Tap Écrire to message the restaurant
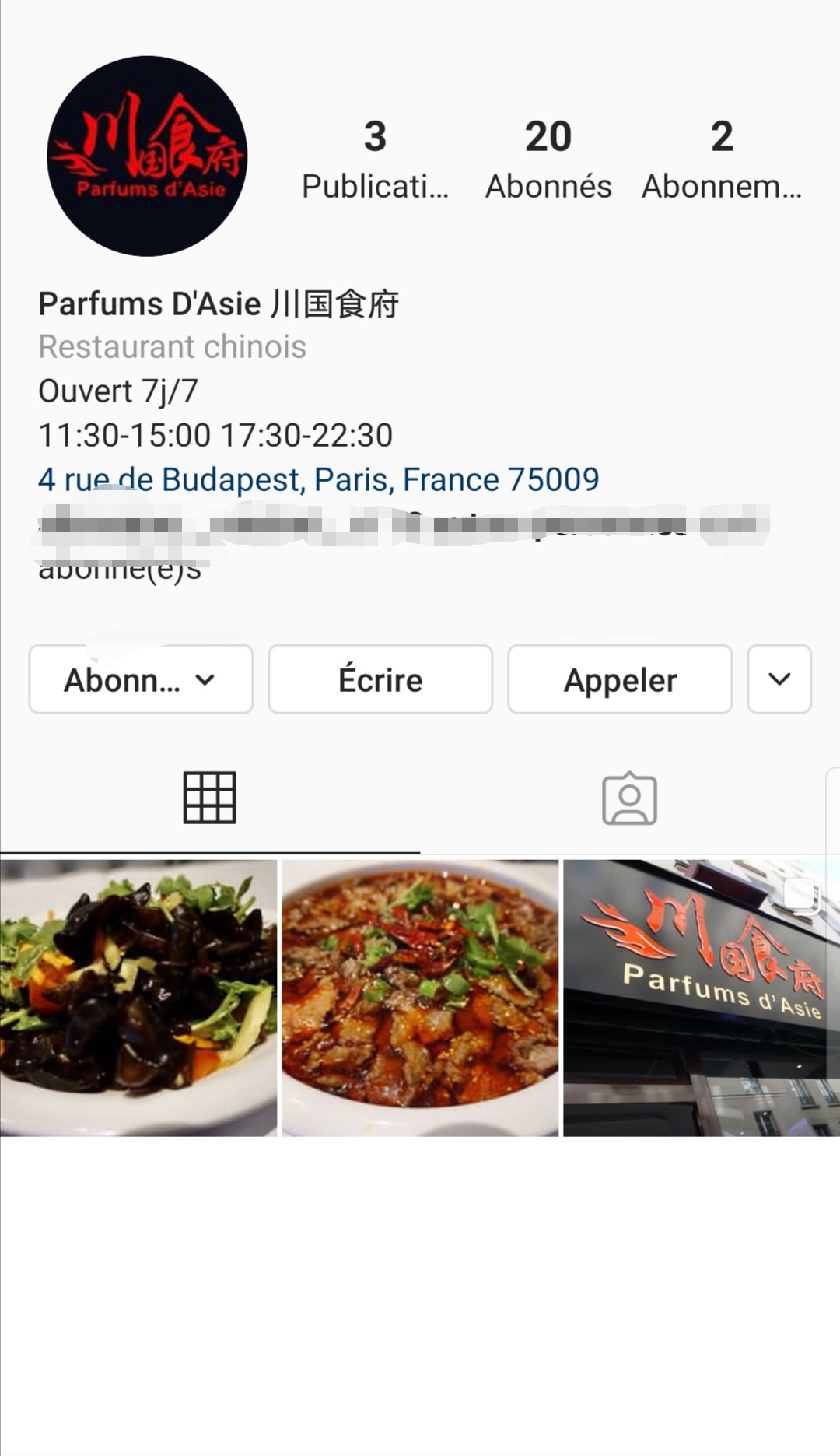Viewport: 840px width, 1456px height. point(380,679)
